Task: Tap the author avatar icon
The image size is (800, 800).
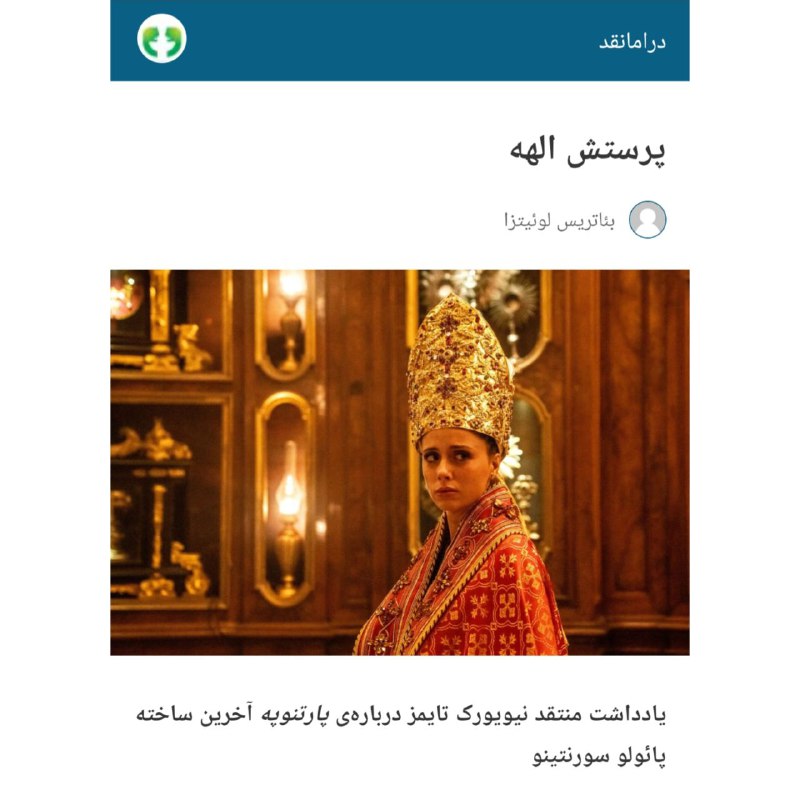Action: [648, 219]
